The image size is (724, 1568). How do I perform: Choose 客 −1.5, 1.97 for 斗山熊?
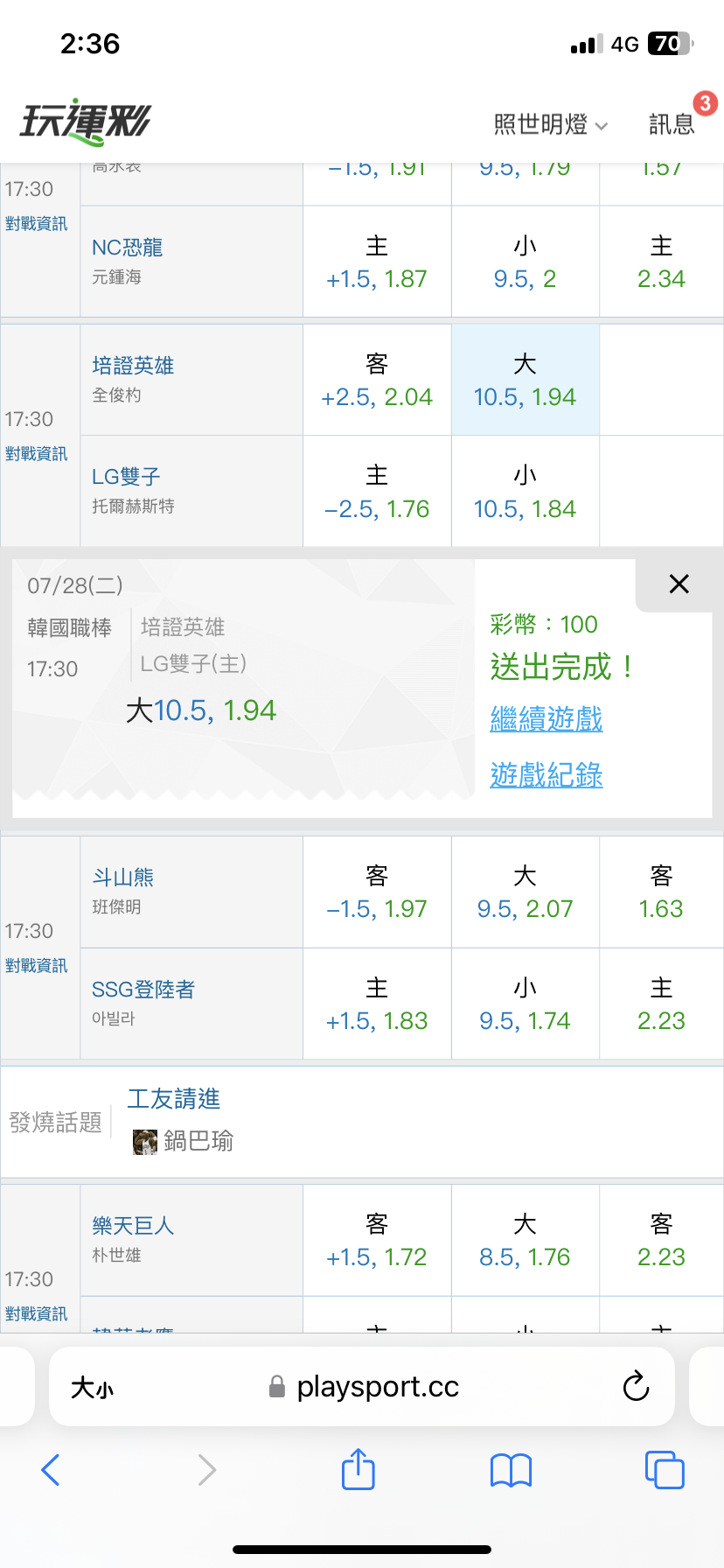[377, 892]
